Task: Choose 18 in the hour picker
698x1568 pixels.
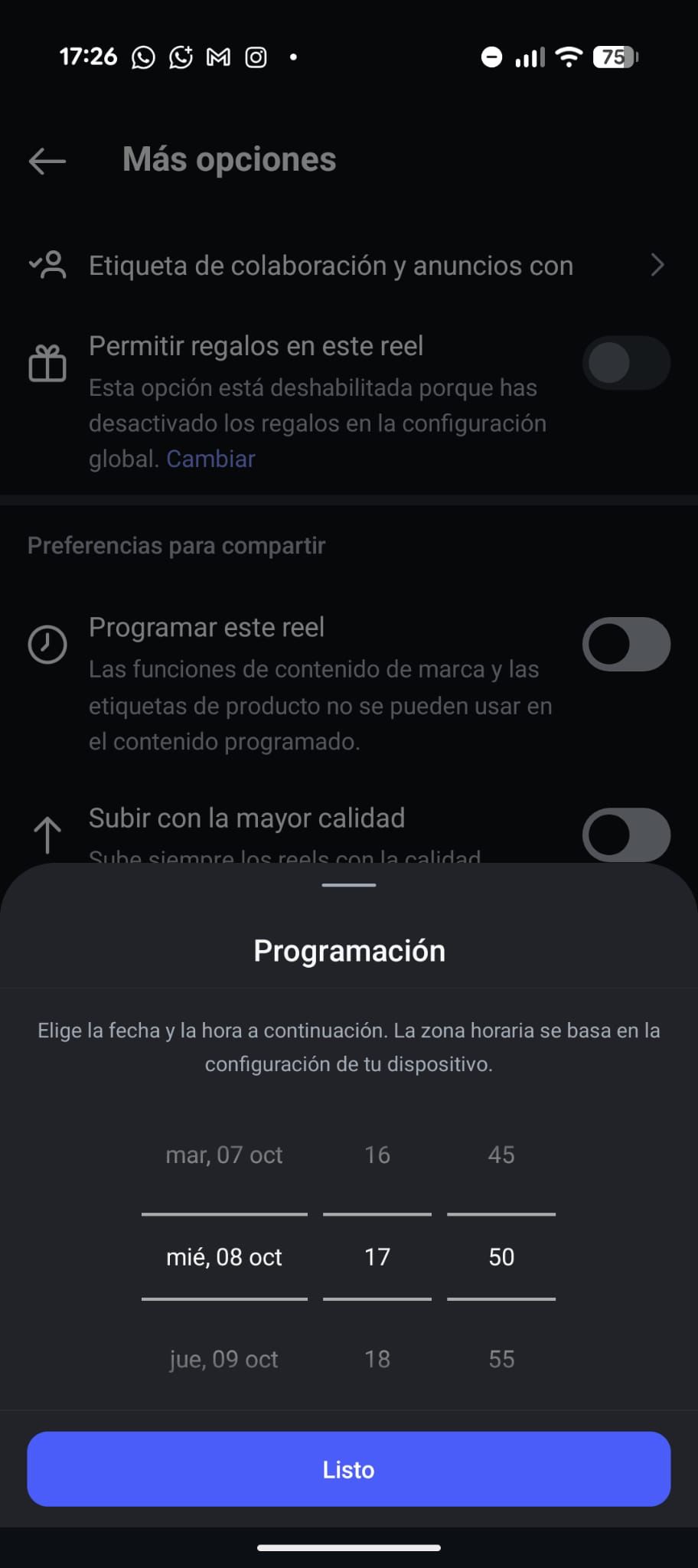Action: [377, 1358]
